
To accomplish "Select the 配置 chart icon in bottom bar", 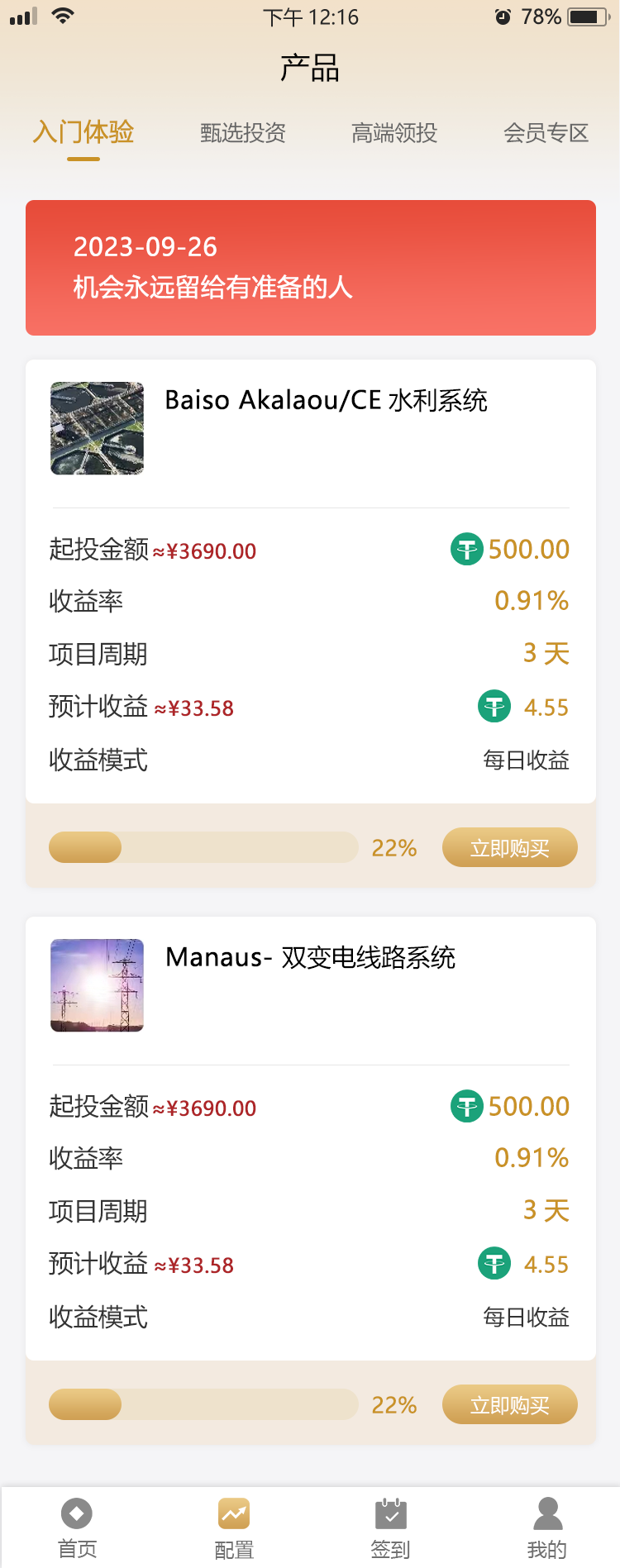I will [232, 1514].
